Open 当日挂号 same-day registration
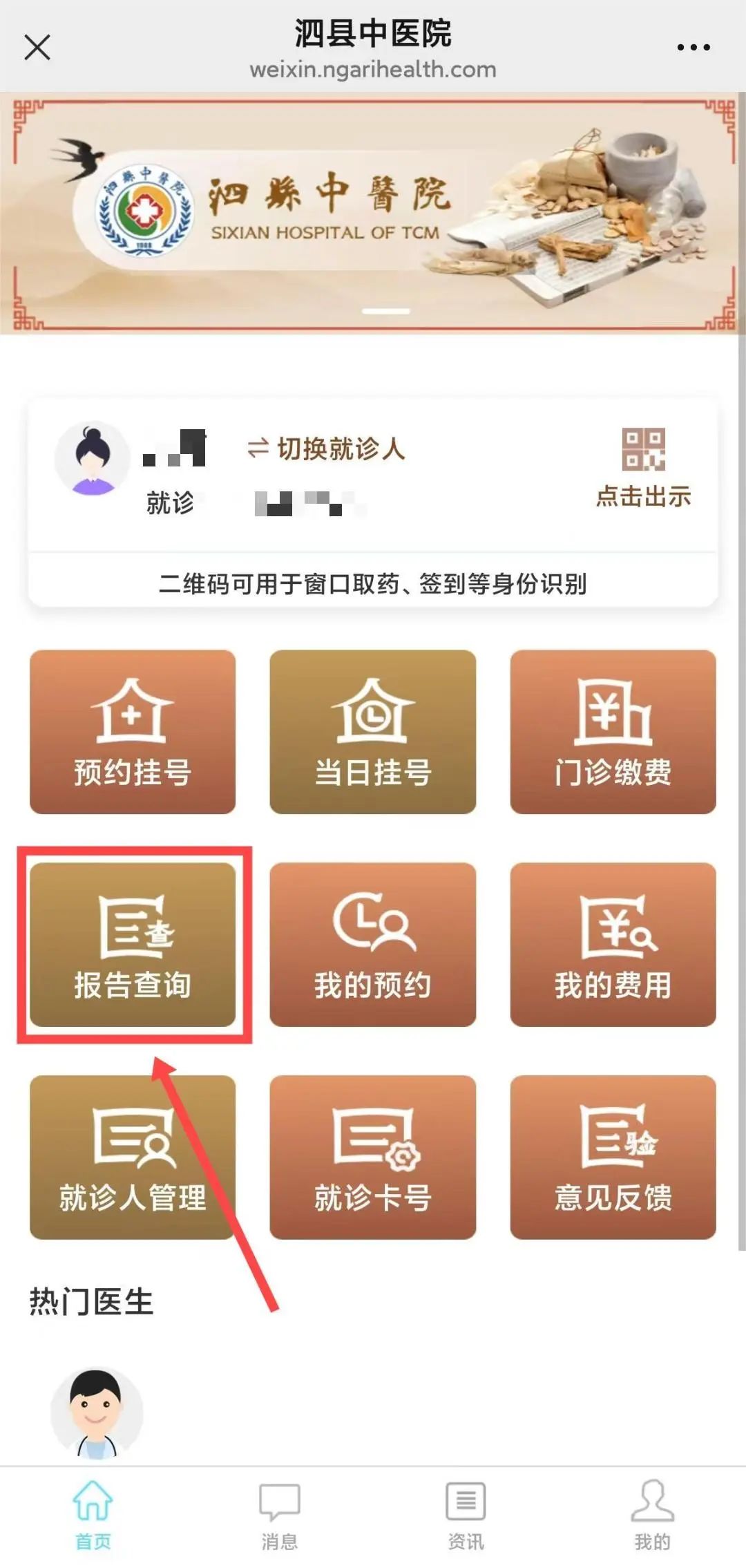 tap(373, 732)
